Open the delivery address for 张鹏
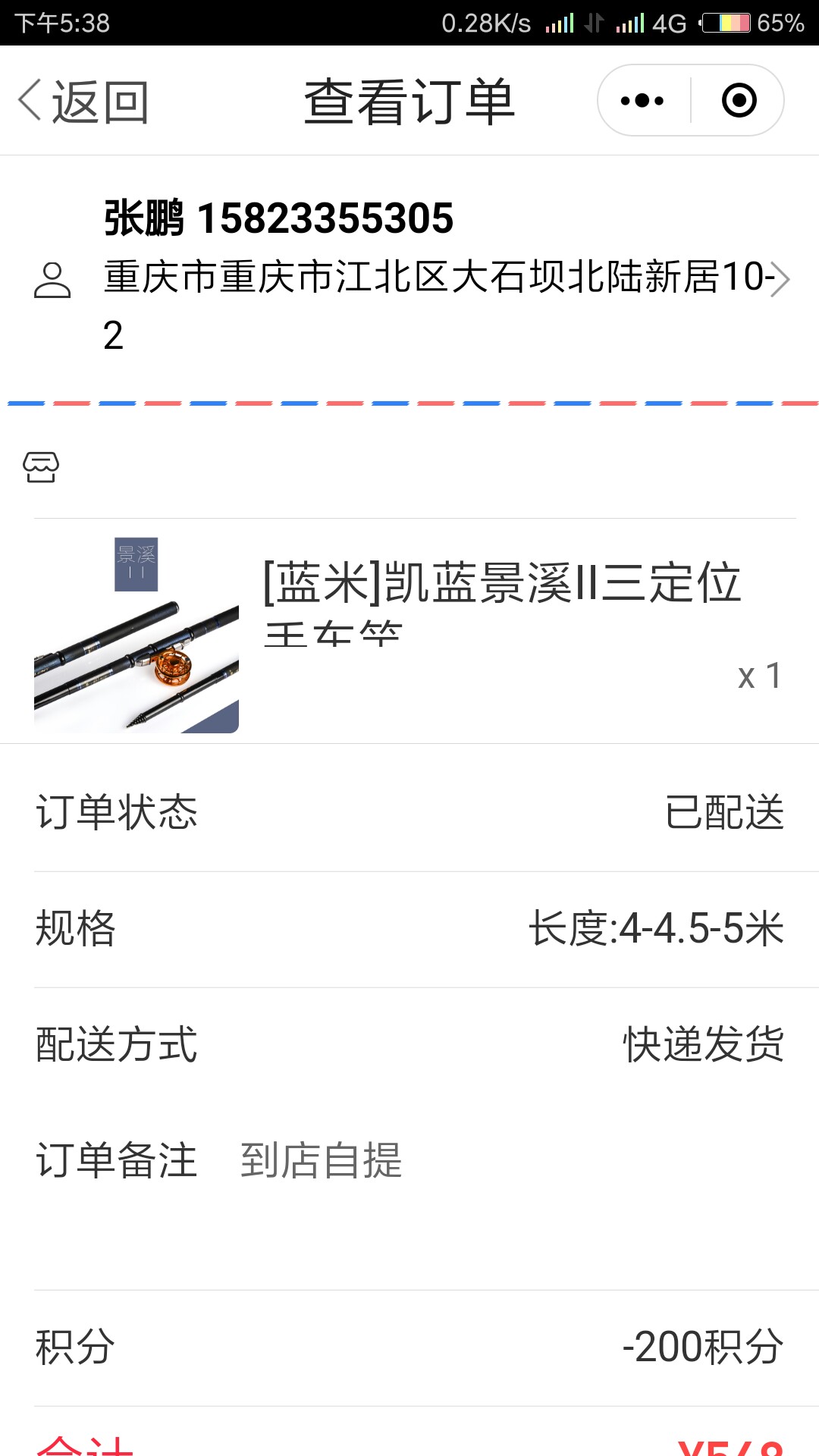819x1456 pixels. pos(440,278)
